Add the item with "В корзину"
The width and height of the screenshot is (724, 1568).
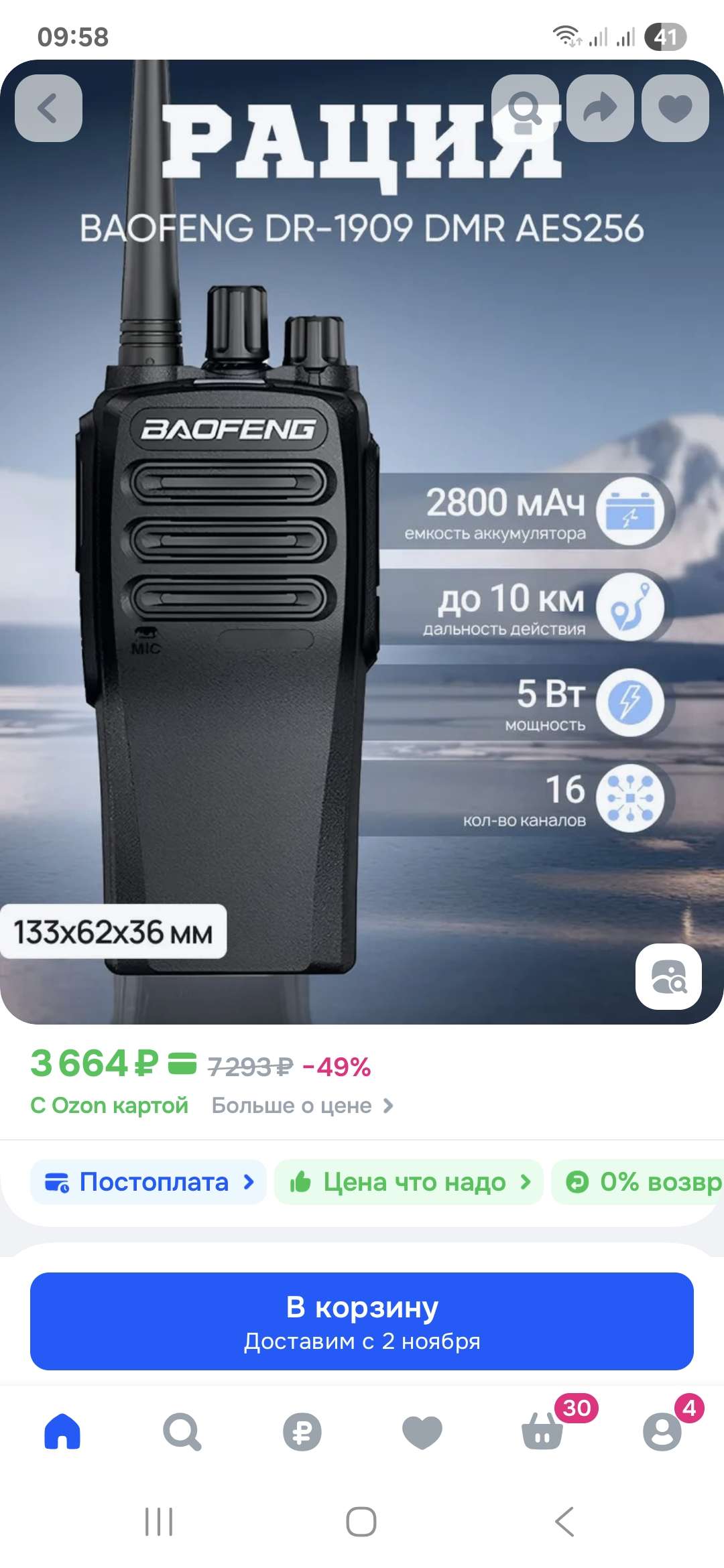362,1321
